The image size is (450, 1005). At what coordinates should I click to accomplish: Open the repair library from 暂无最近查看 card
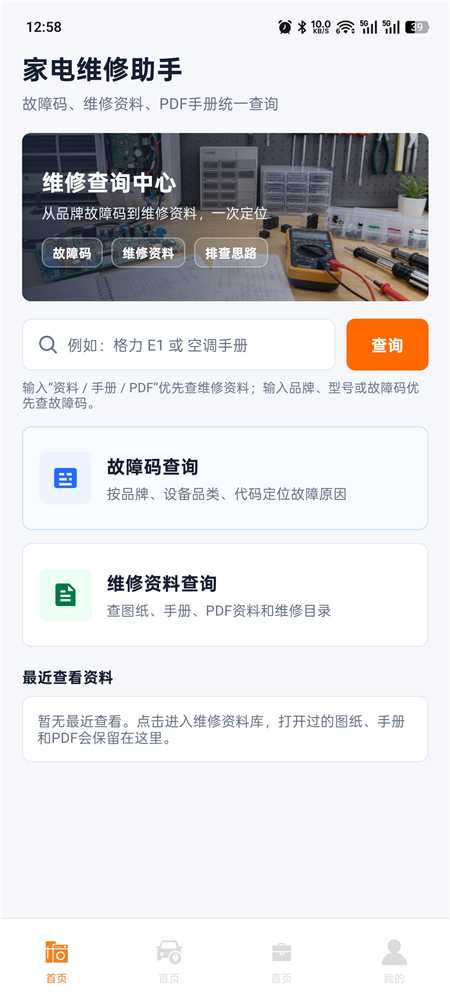pyautogui.click(x=225, y=729)
